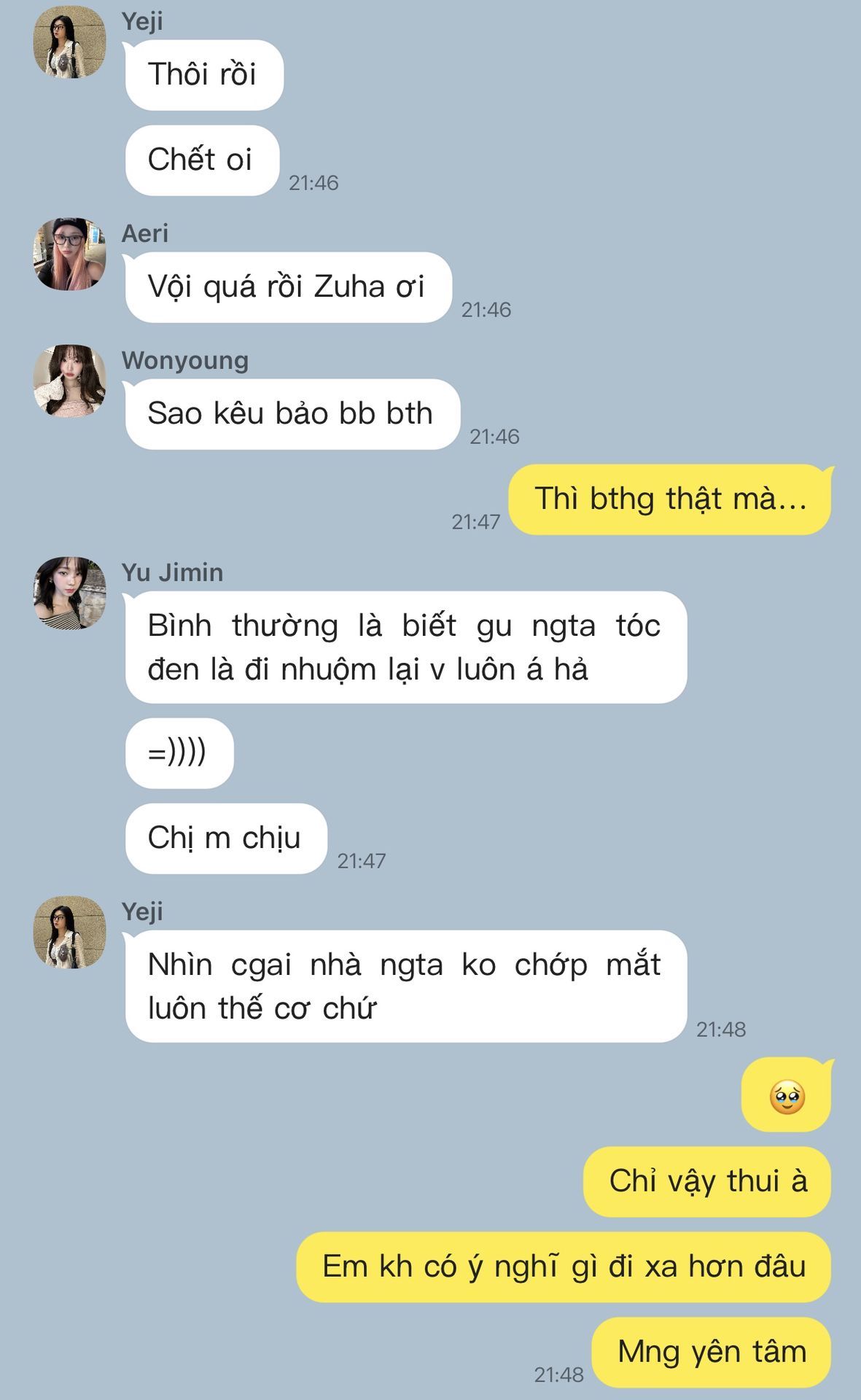Tap Yeji's avatar beside "Thôi rồi"

[69, 42]
